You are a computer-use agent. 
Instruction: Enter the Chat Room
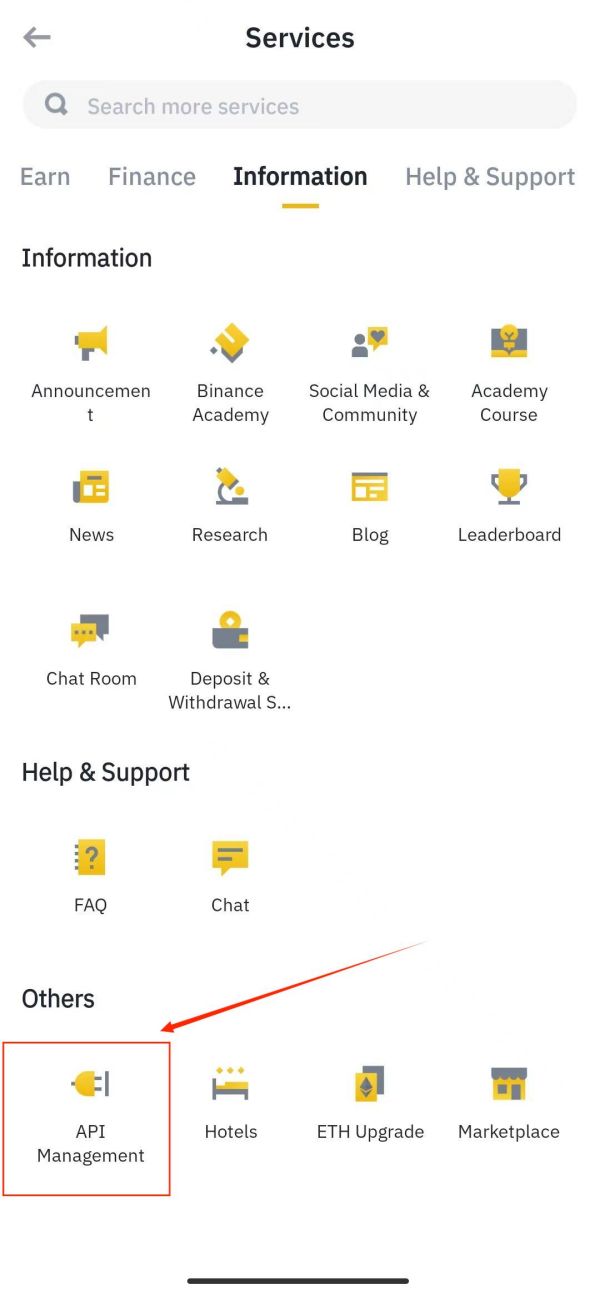coord(91,647)
